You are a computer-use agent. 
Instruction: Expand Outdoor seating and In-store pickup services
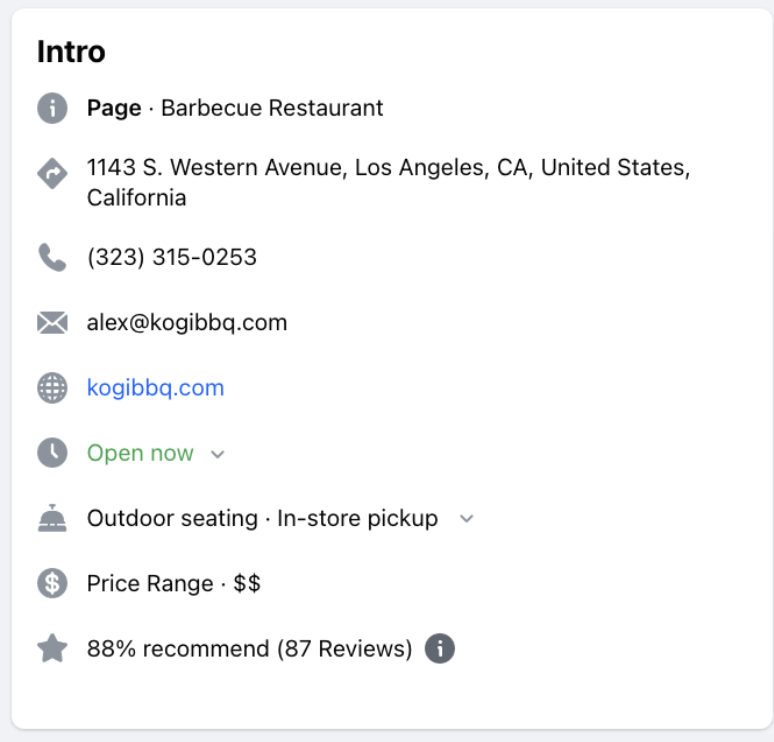point(465,519)
